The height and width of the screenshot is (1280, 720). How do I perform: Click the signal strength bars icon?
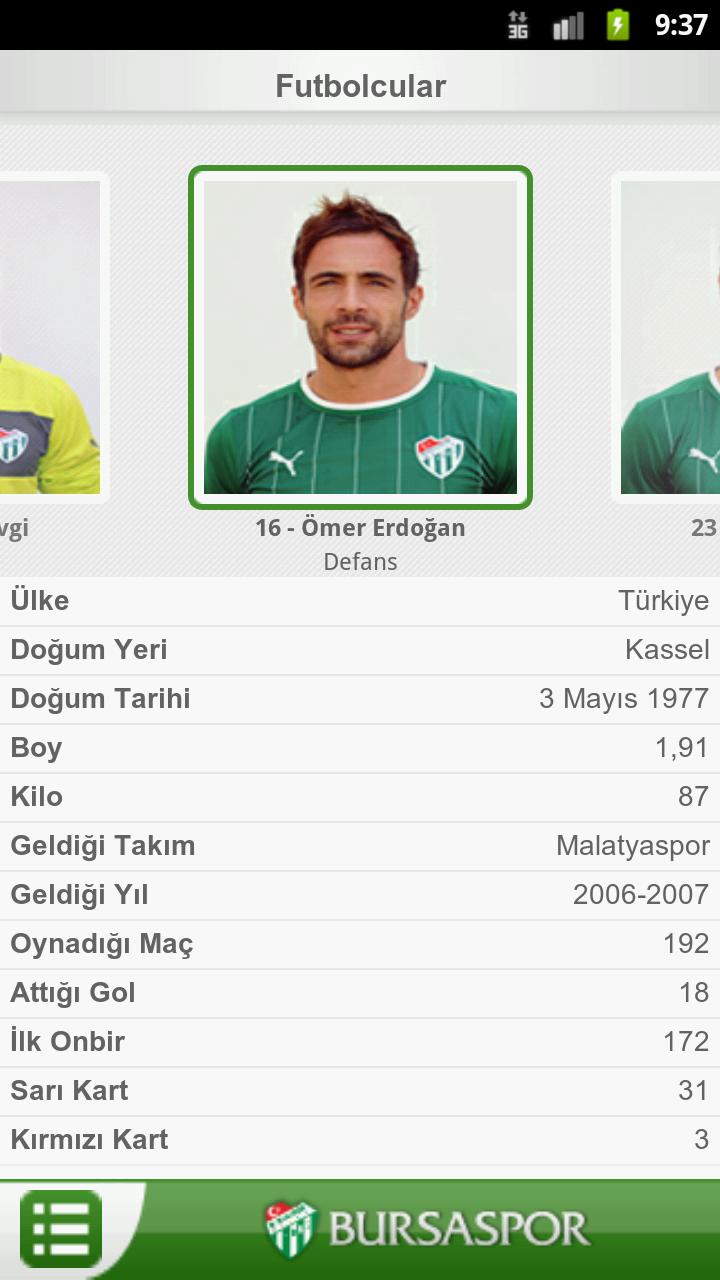(x=566, y=26)
